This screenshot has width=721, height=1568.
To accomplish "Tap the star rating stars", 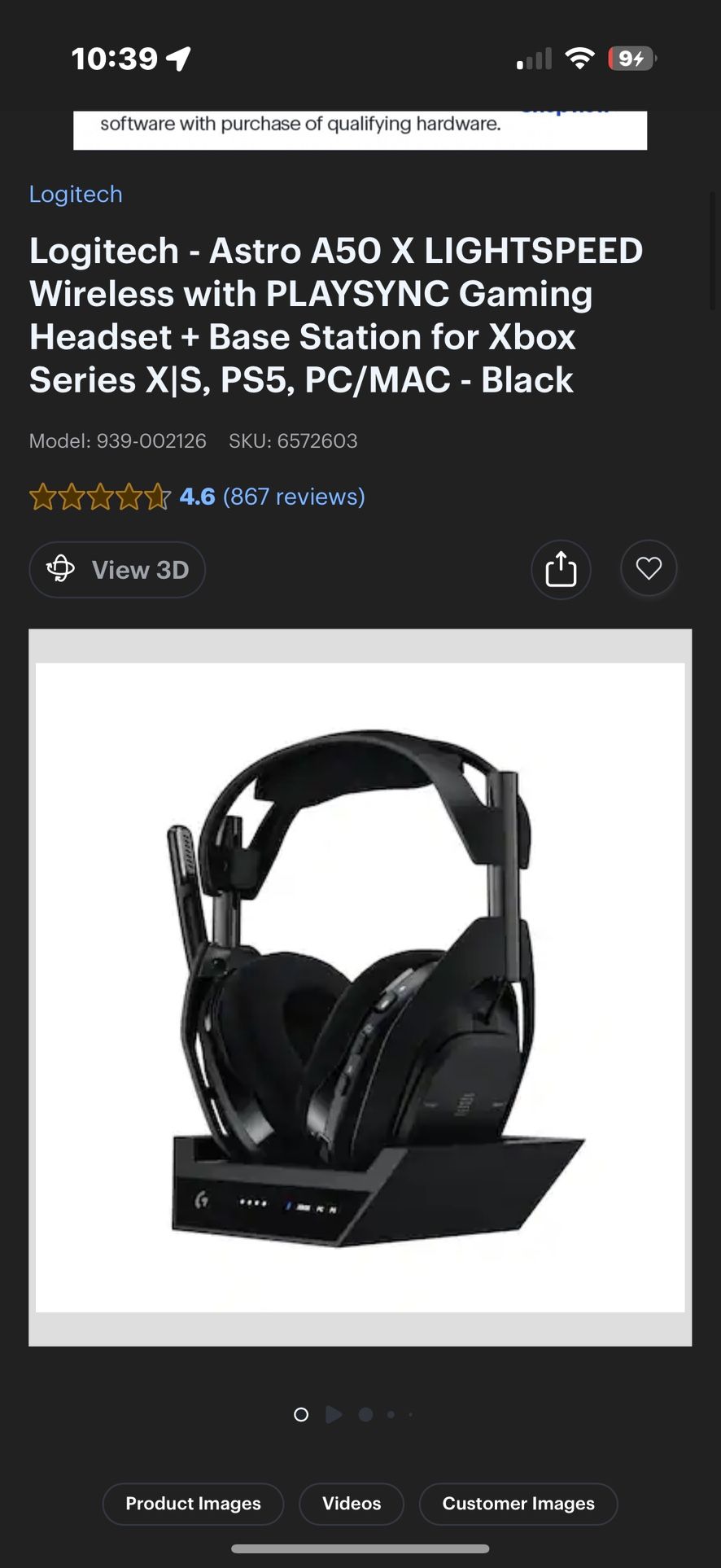I will tap(98, 497).
